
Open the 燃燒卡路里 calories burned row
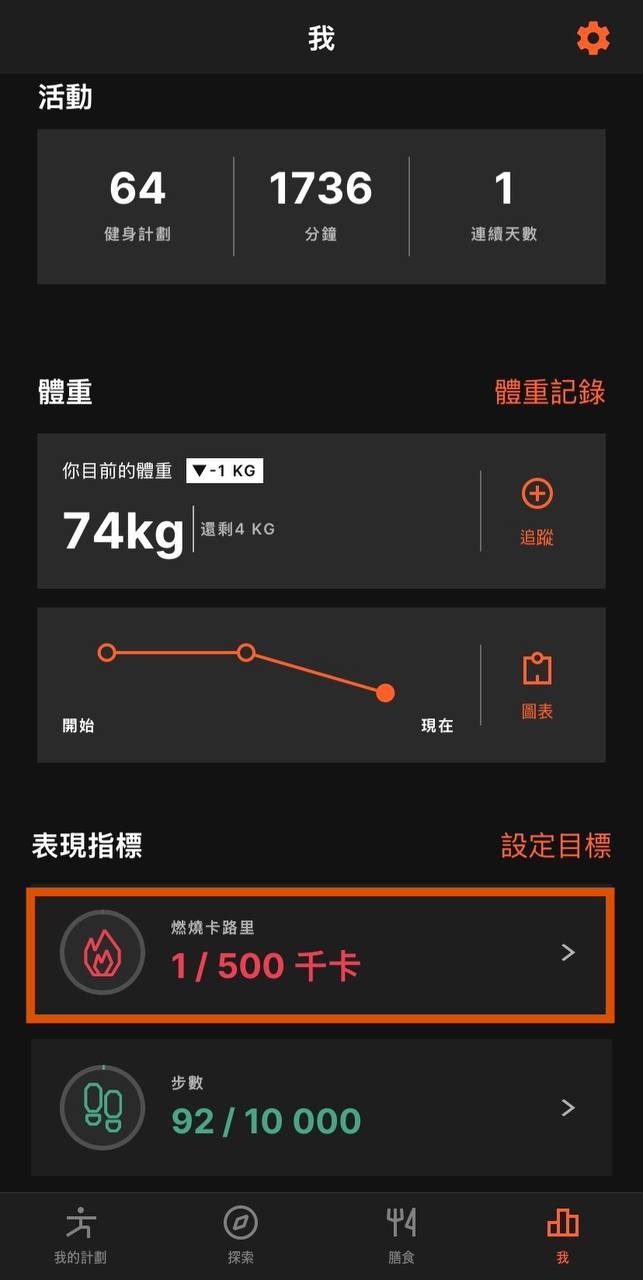pos(320,953)
